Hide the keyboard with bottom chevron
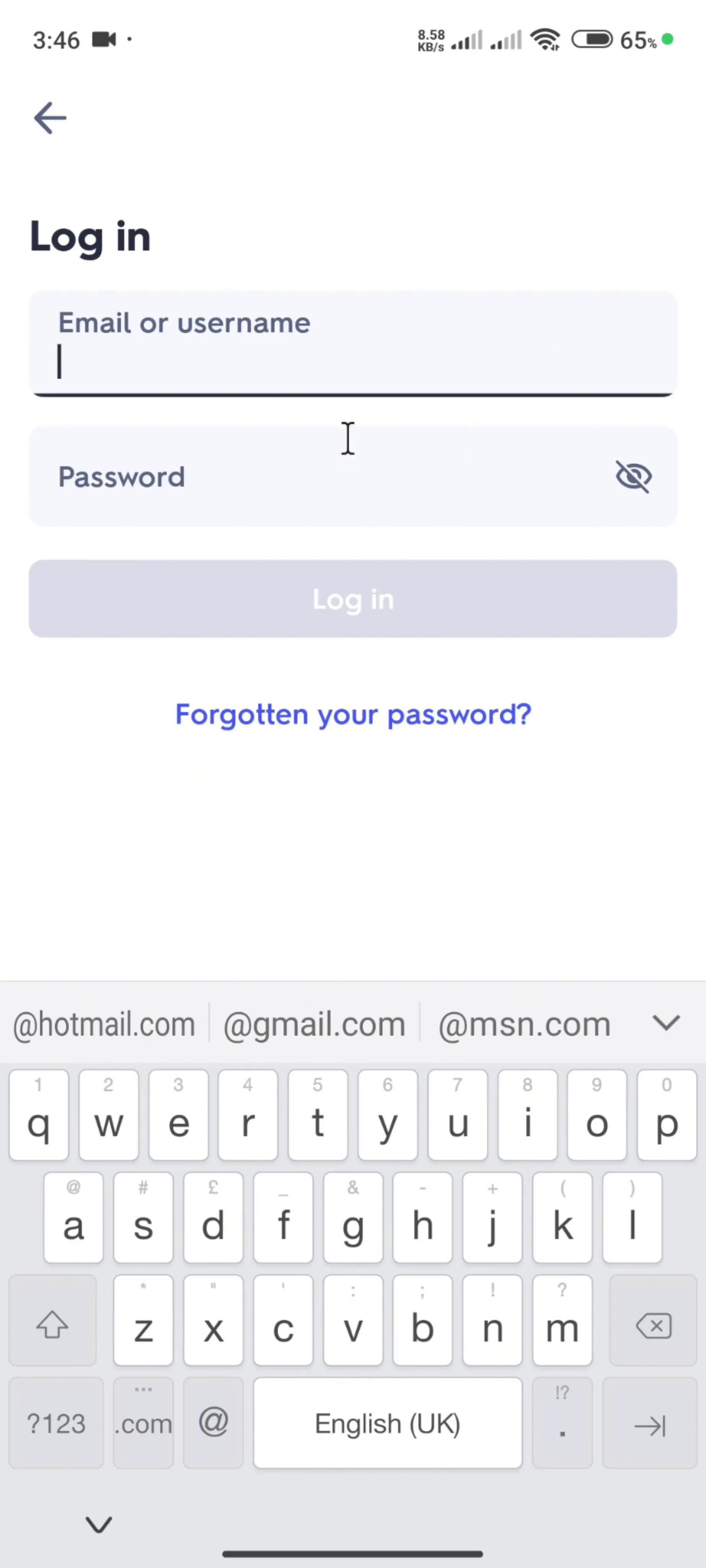 click(x=99, y=1524)
